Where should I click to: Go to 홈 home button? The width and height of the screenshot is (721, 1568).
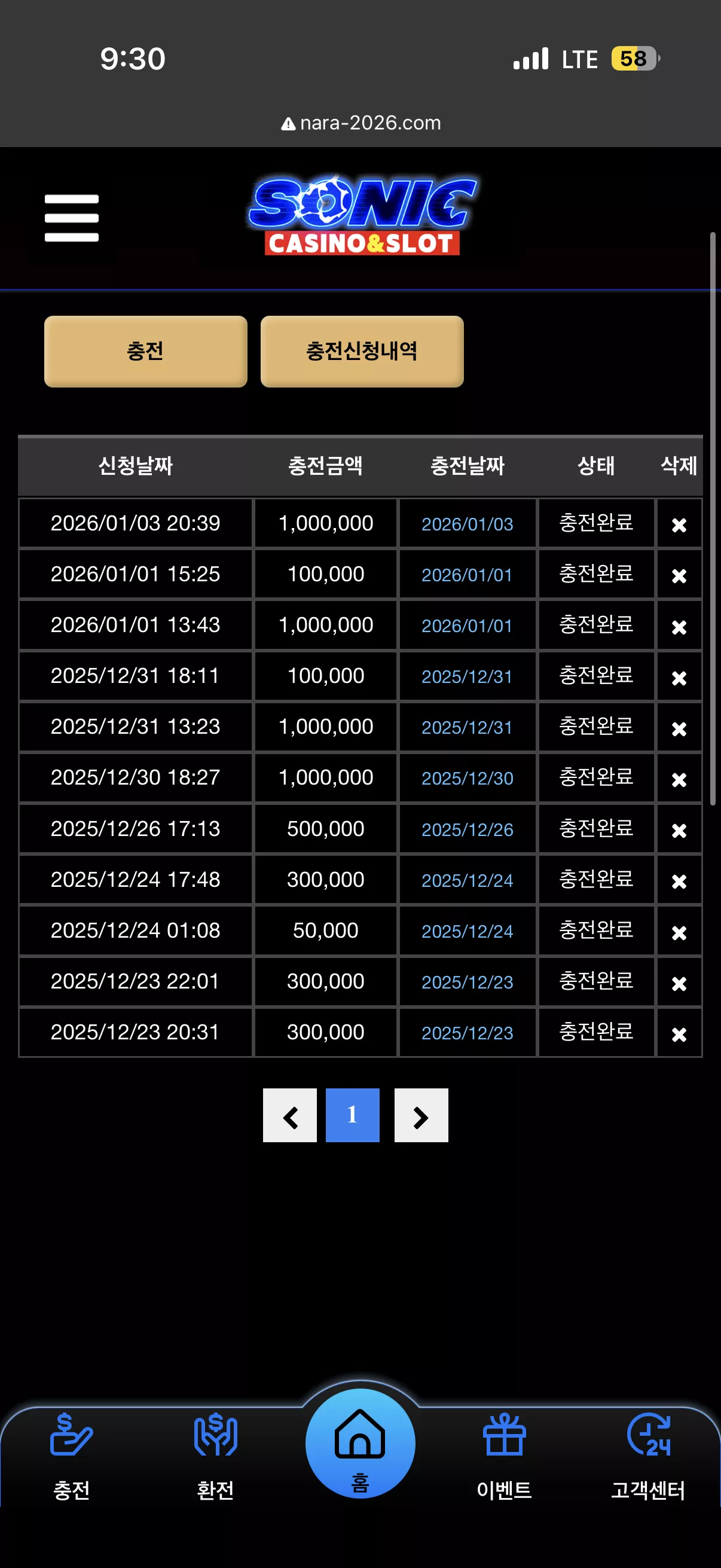360,1444
